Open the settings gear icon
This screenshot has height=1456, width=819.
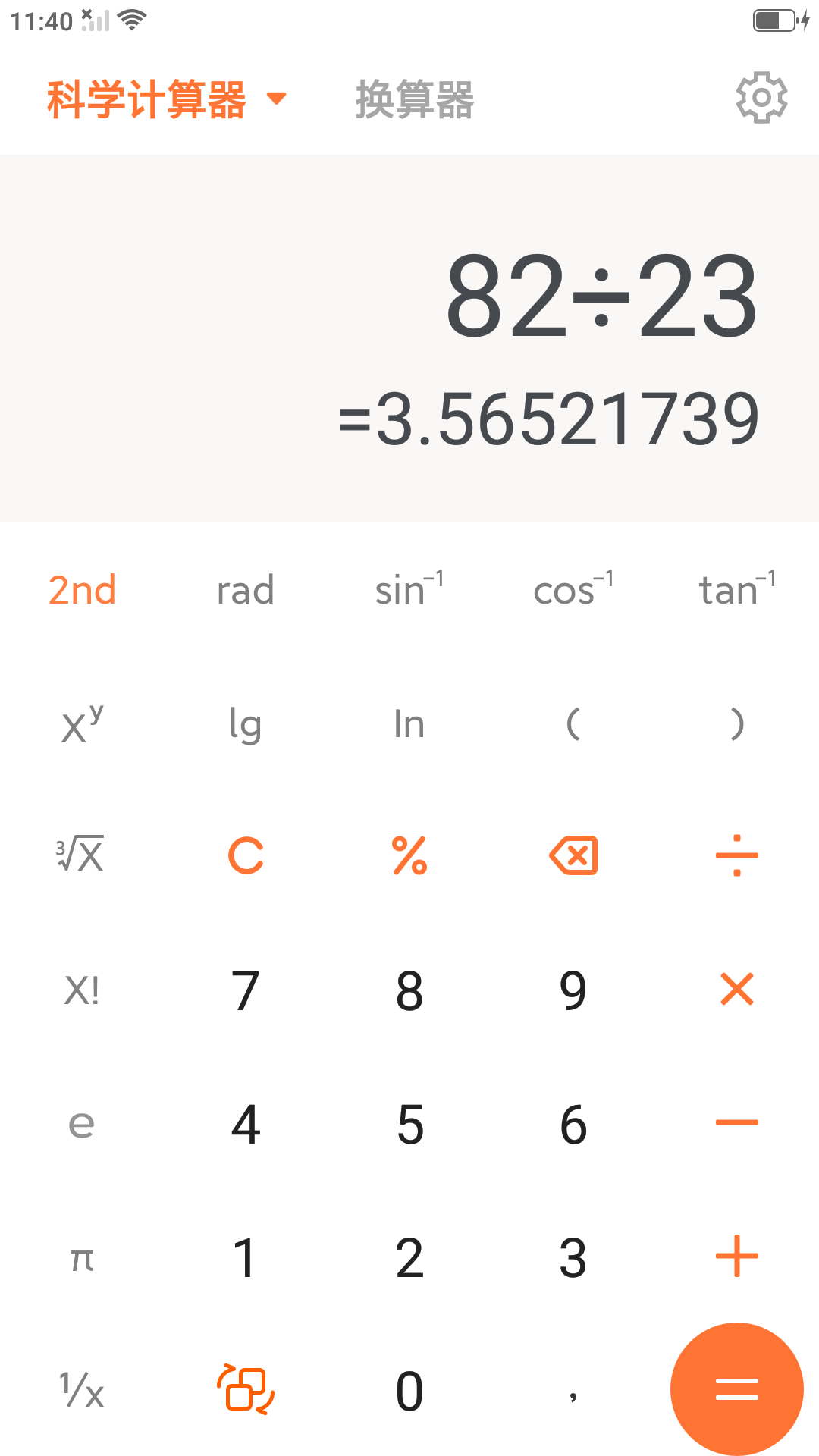pyautogui.click(x=761, y=98)
